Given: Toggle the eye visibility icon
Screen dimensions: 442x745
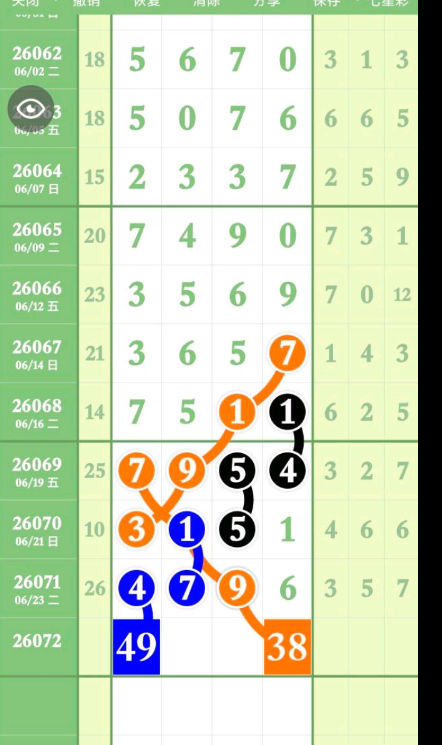Looking at the screenshot, I should [31, 109].
